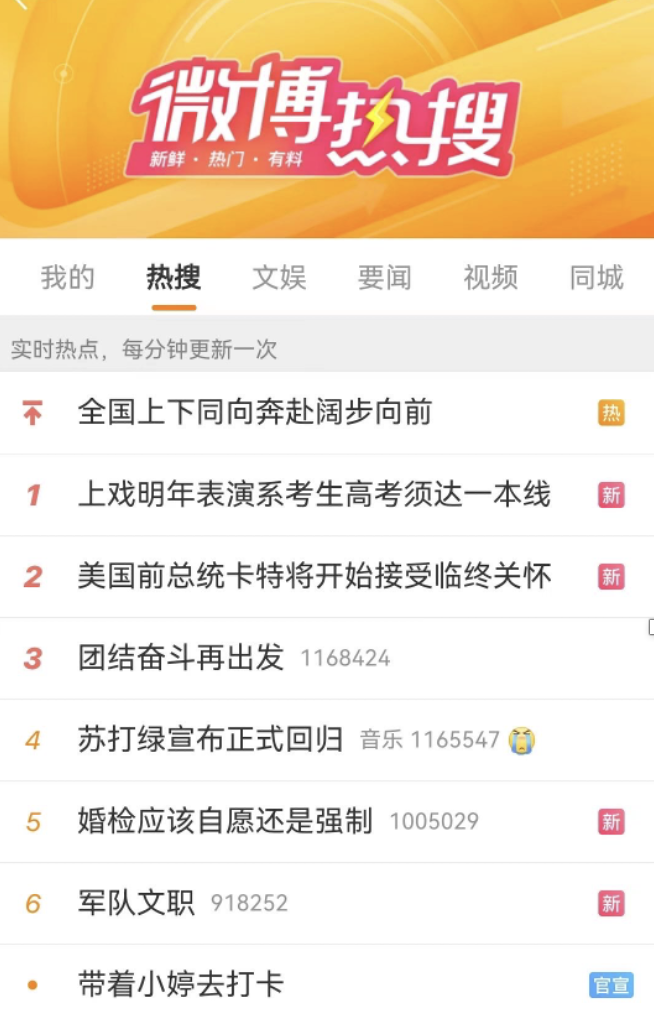Screen dimensions: 654x1020
Task: Open promoted topic 带着小婷去打卡
Action: point(181,985)
